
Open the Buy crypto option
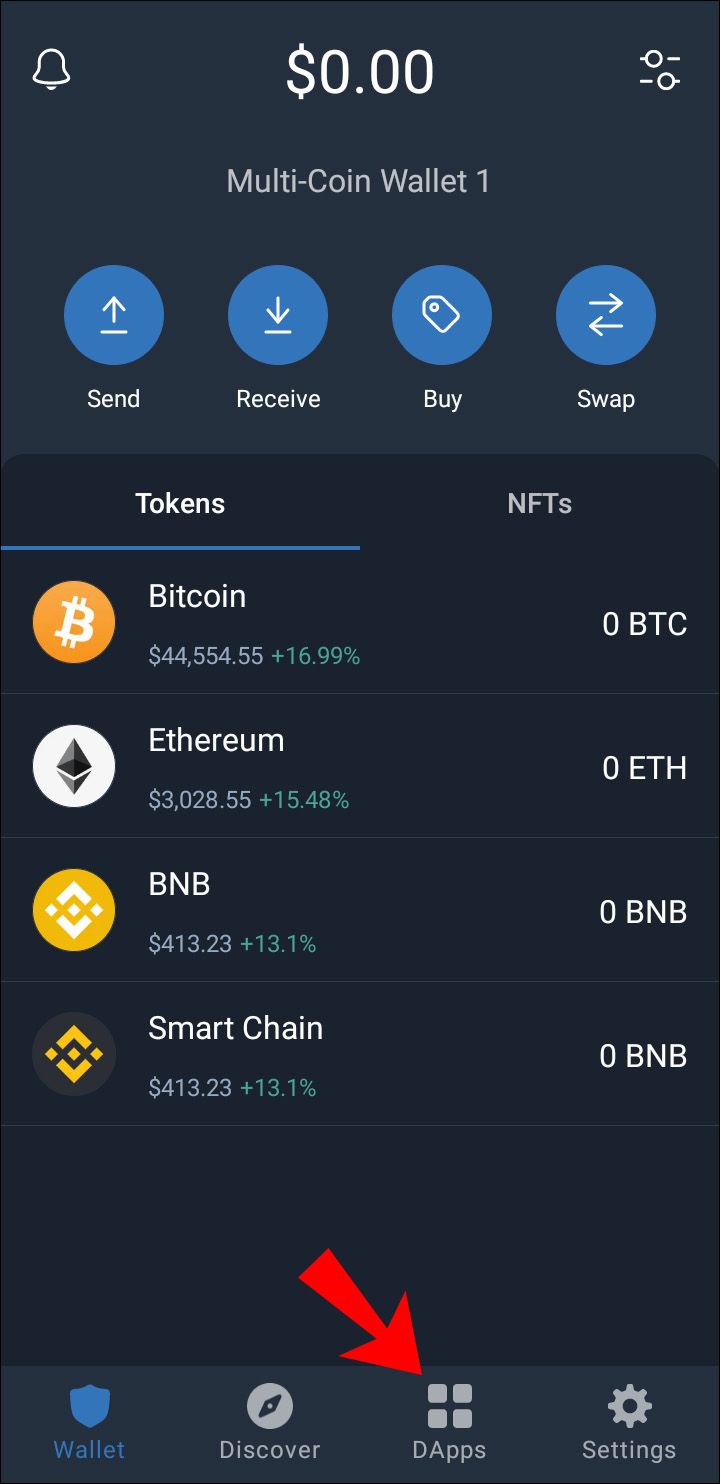[442, 317]
